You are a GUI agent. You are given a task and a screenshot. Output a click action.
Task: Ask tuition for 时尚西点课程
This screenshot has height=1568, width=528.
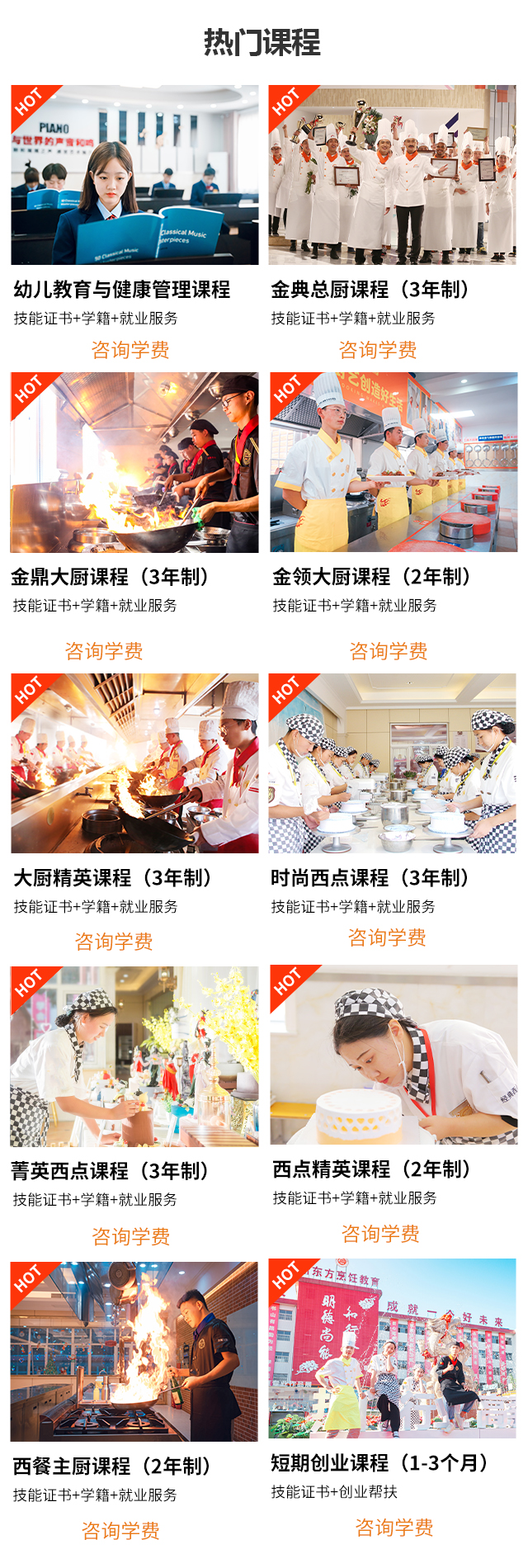point(387,937)
